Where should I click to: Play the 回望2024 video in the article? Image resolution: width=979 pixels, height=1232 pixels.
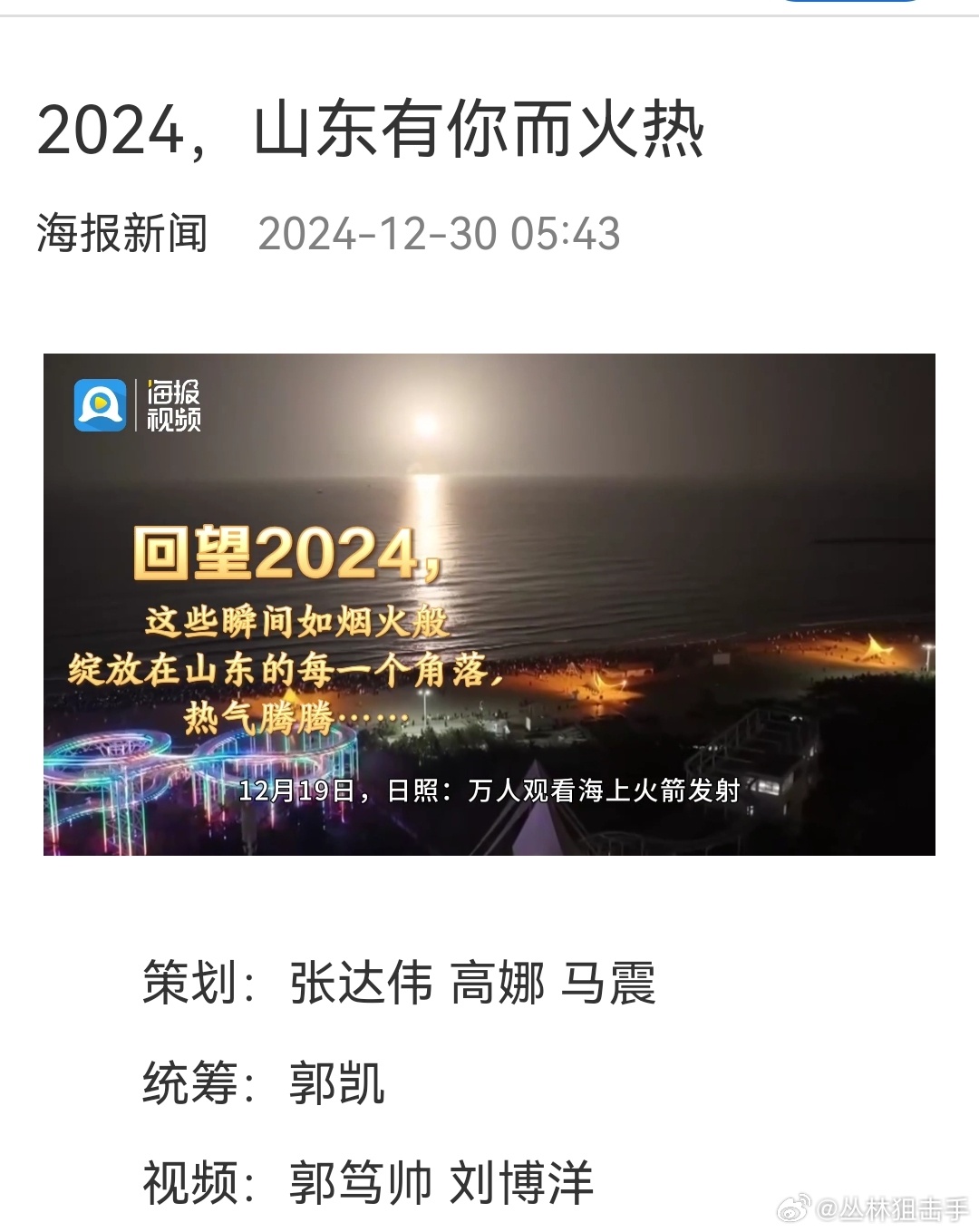click(x=489, y=604)
